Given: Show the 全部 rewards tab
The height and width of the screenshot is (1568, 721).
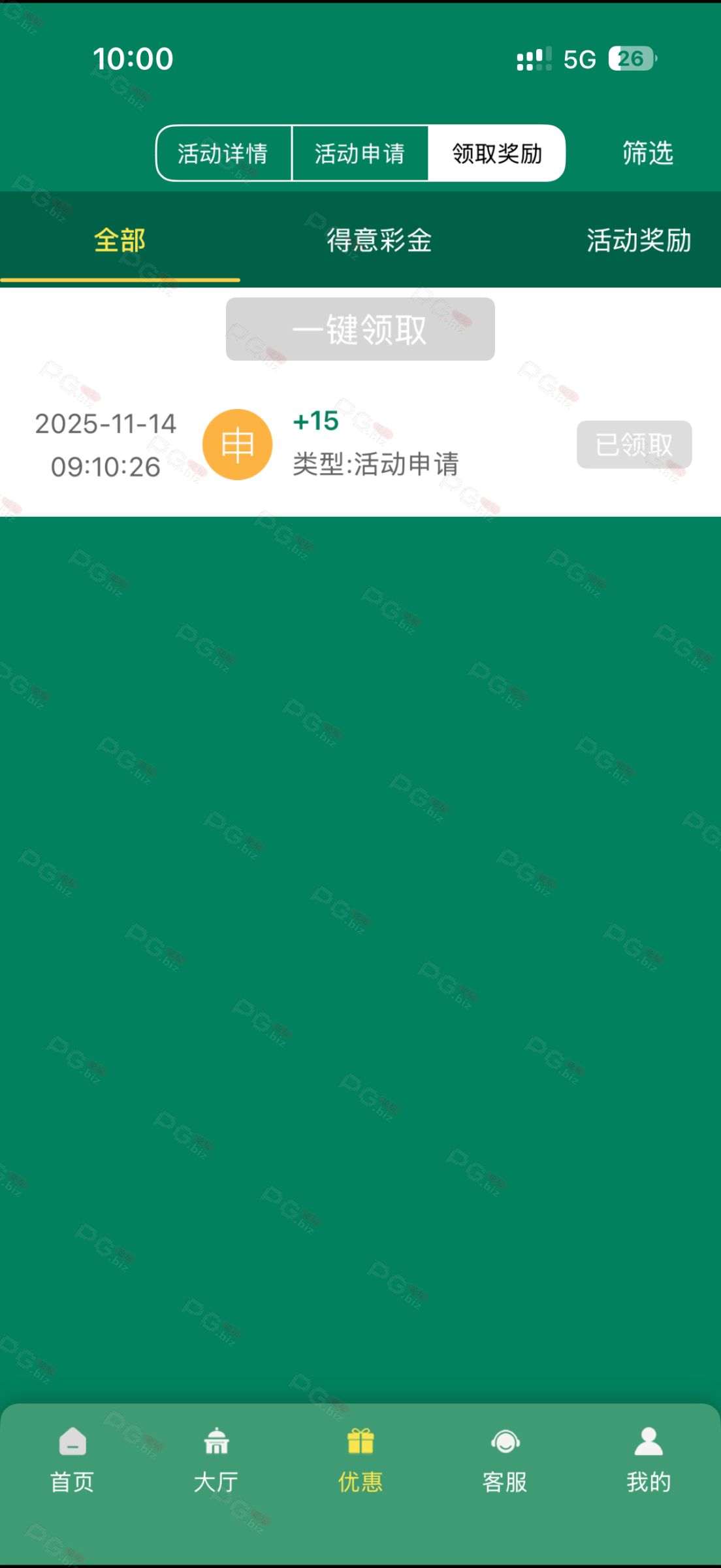Looking at the screenshot, I should pyautogui.click(x=120, y=240).
